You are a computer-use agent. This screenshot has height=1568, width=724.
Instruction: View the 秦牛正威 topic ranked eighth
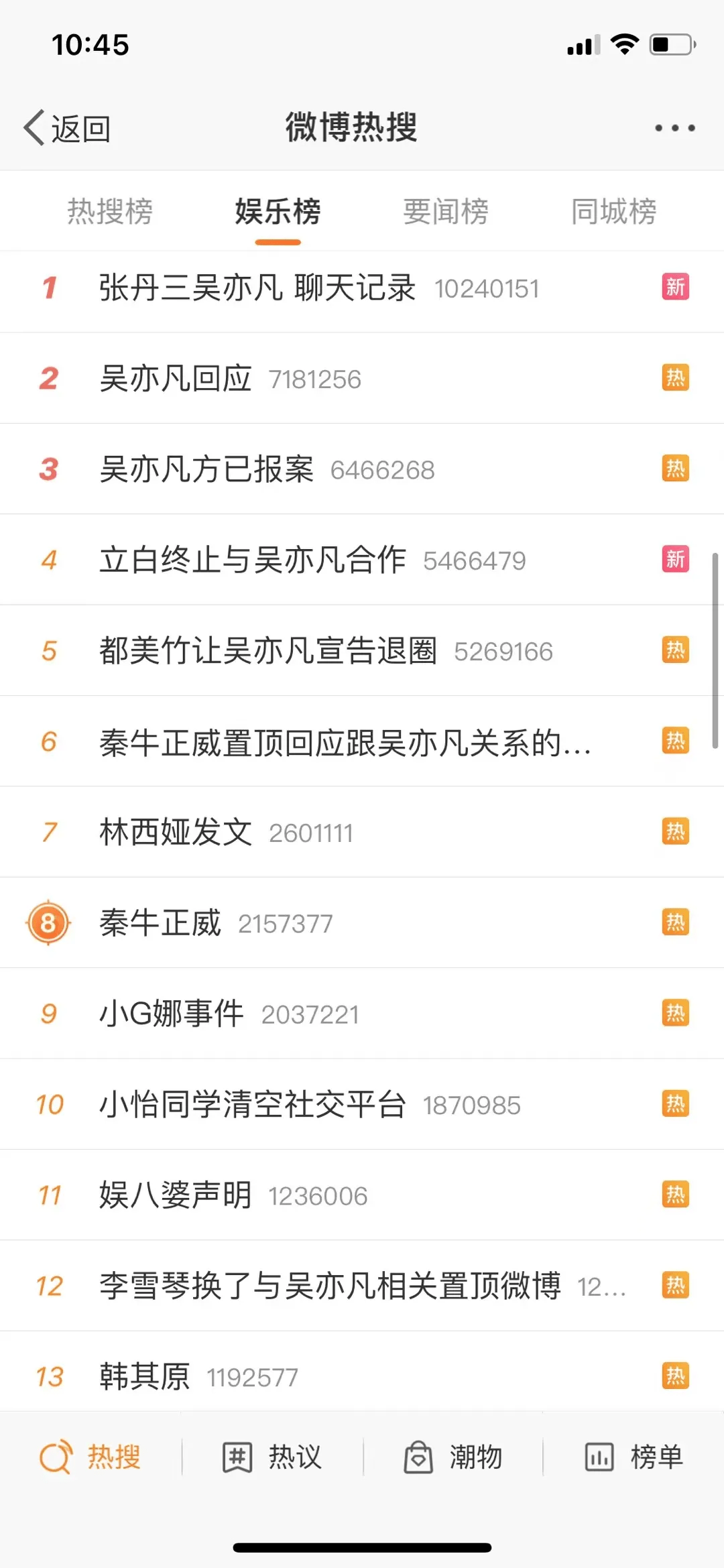362,922
